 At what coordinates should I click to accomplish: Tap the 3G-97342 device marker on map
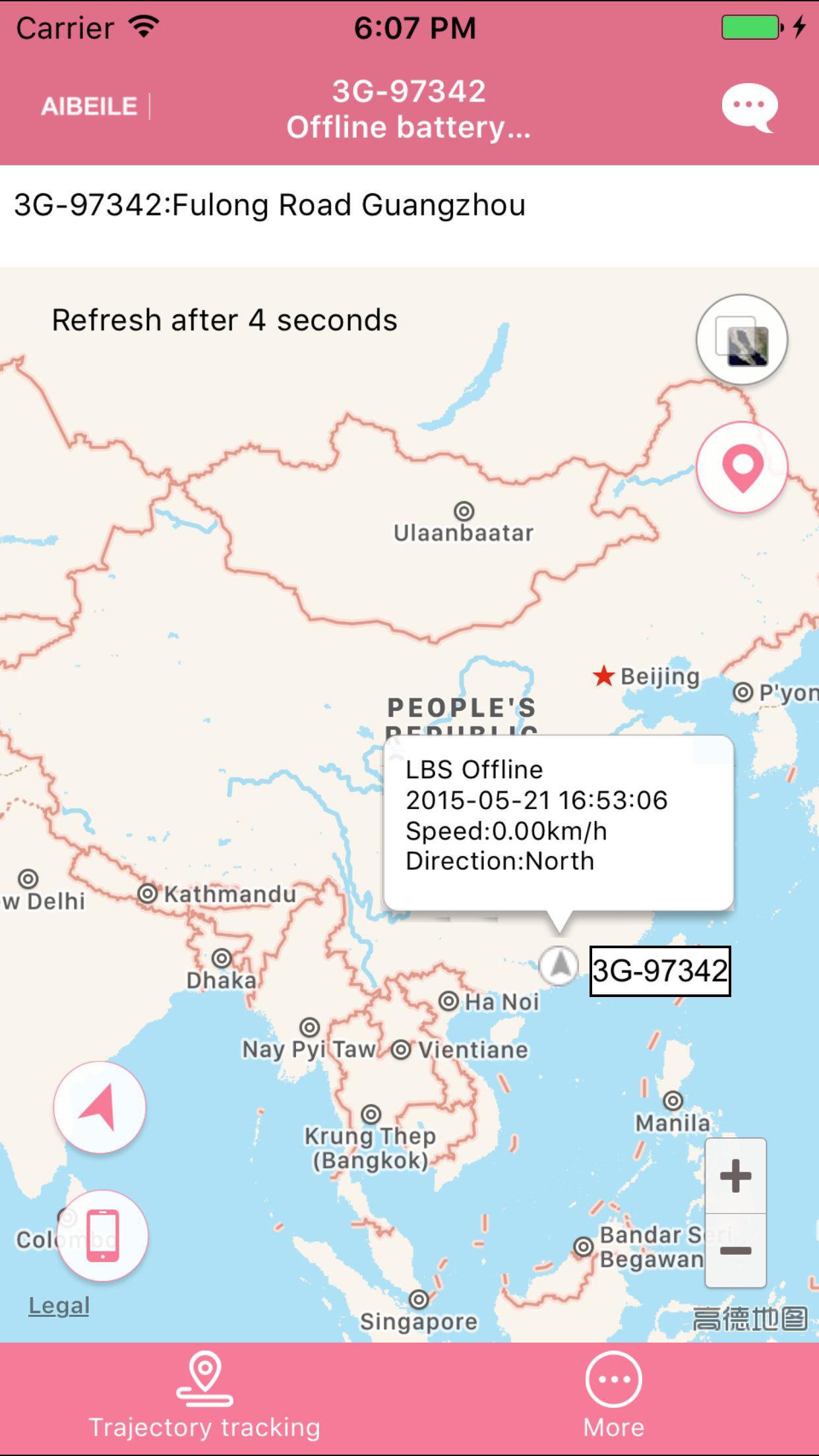[559, 966]
